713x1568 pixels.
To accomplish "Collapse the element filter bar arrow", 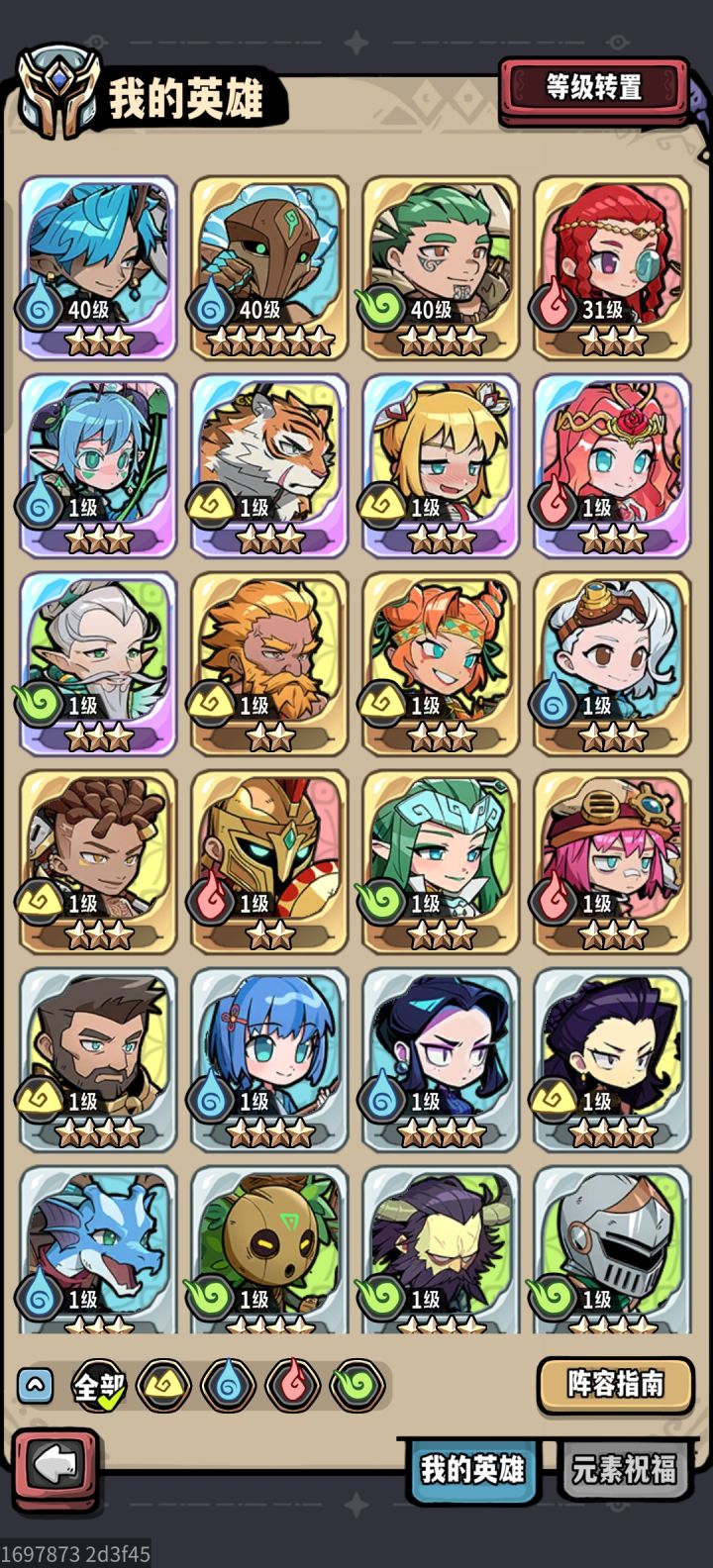I will click(35, 1385).
